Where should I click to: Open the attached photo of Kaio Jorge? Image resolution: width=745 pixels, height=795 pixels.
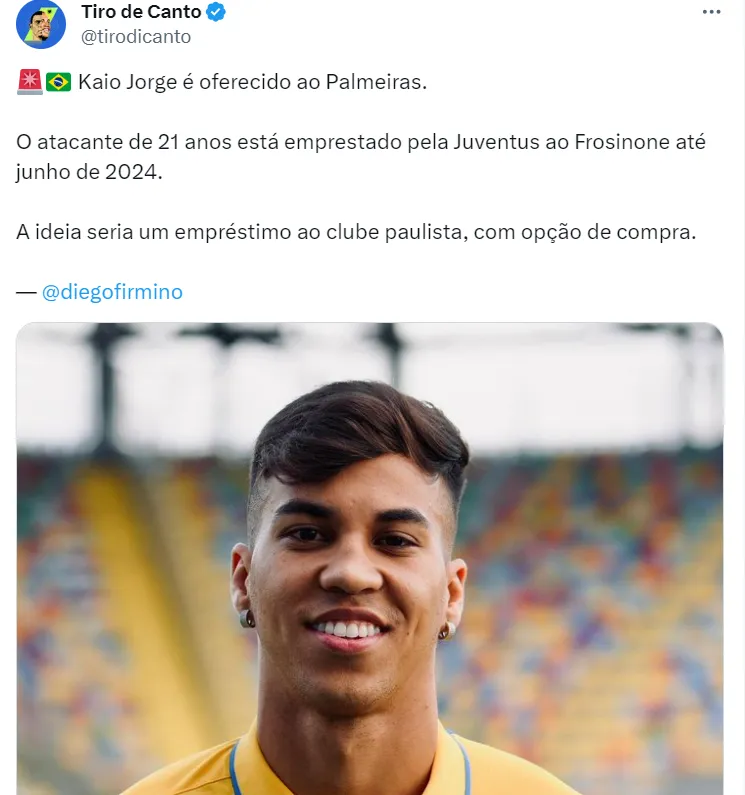point(370,560)
